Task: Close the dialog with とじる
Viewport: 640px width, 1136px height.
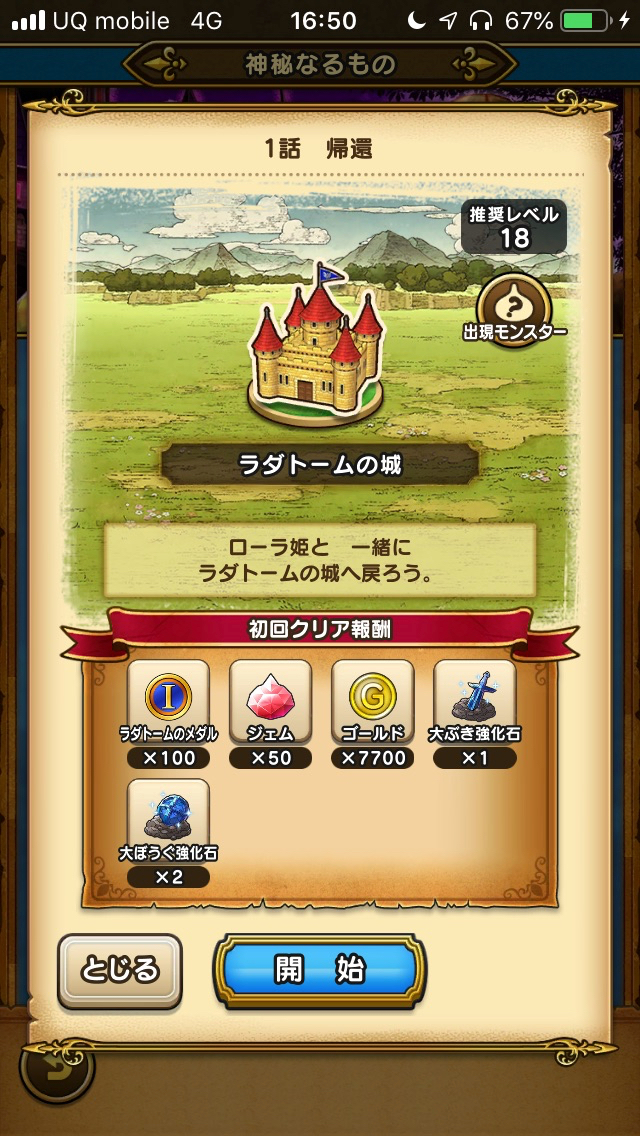Action: 120,970
